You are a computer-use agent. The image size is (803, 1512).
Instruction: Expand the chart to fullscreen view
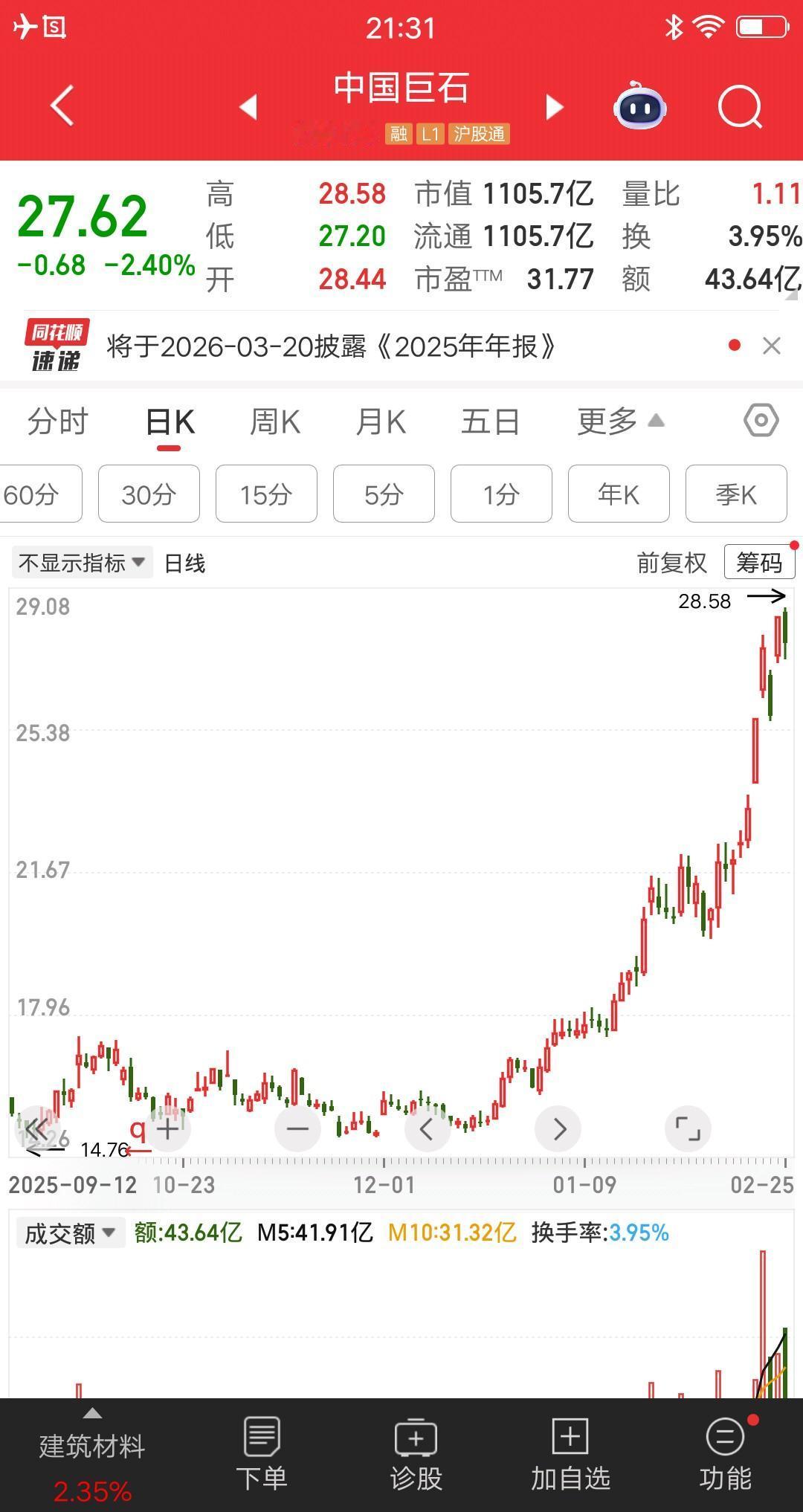(688, 1128)
